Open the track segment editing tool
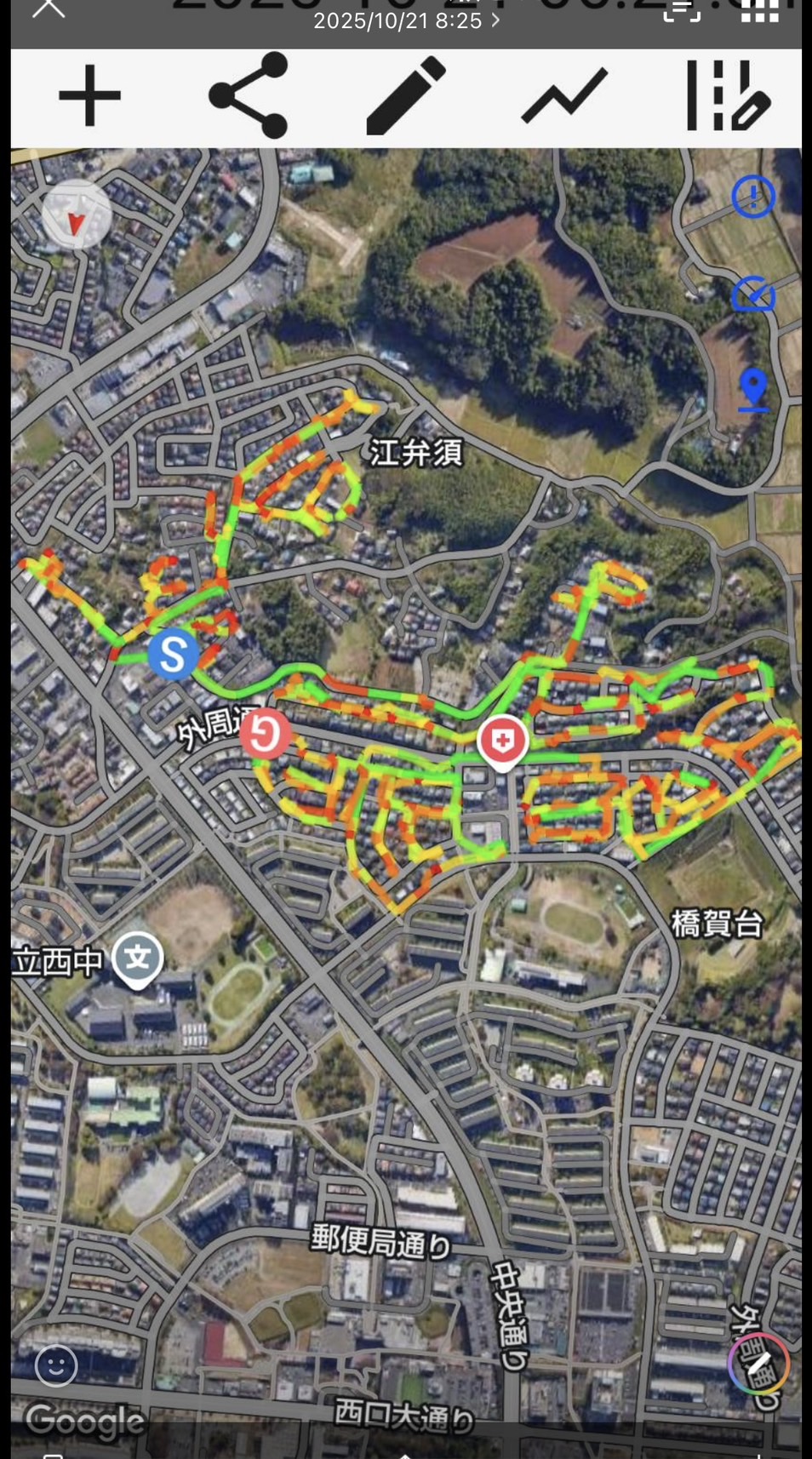Screen dimensions: 812x1459 tap(728, 95)
